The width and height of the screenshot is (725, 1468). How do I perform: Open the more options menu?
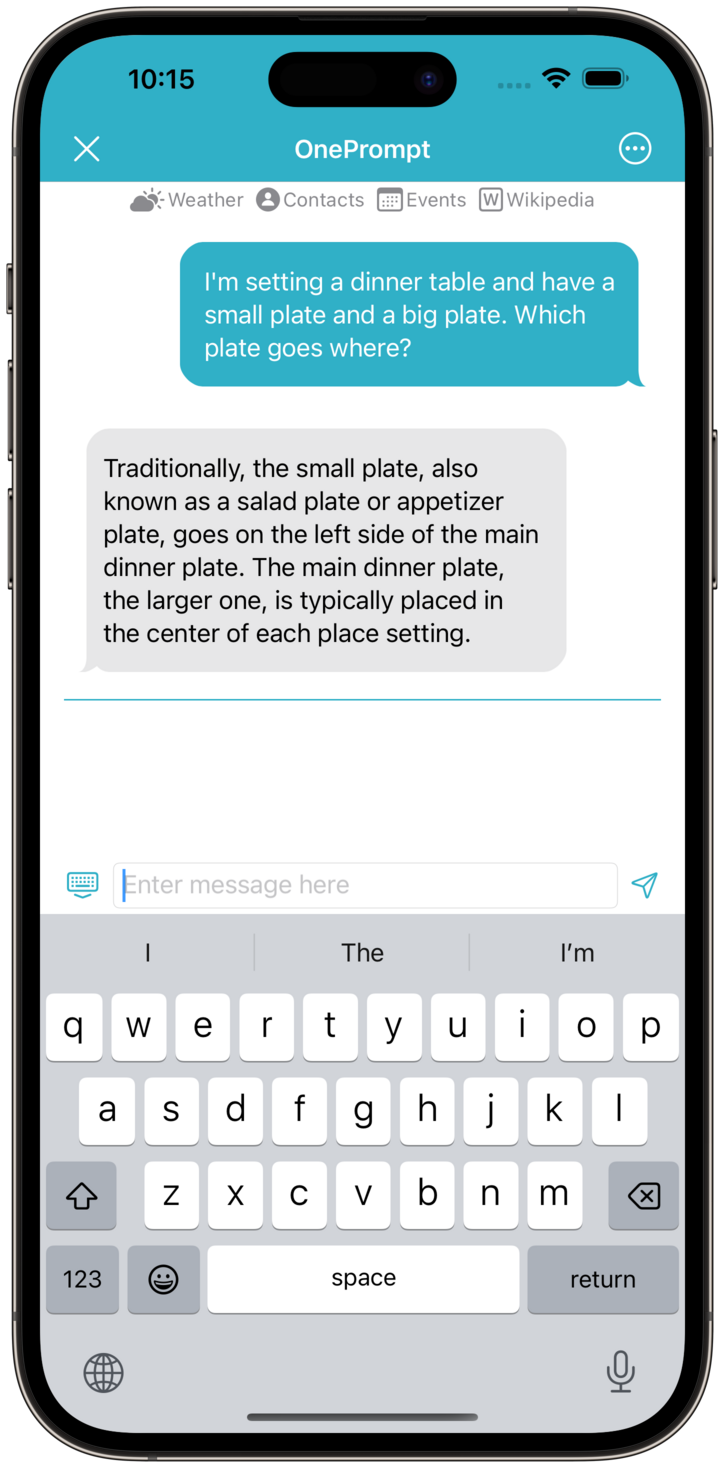click(635, 149)
